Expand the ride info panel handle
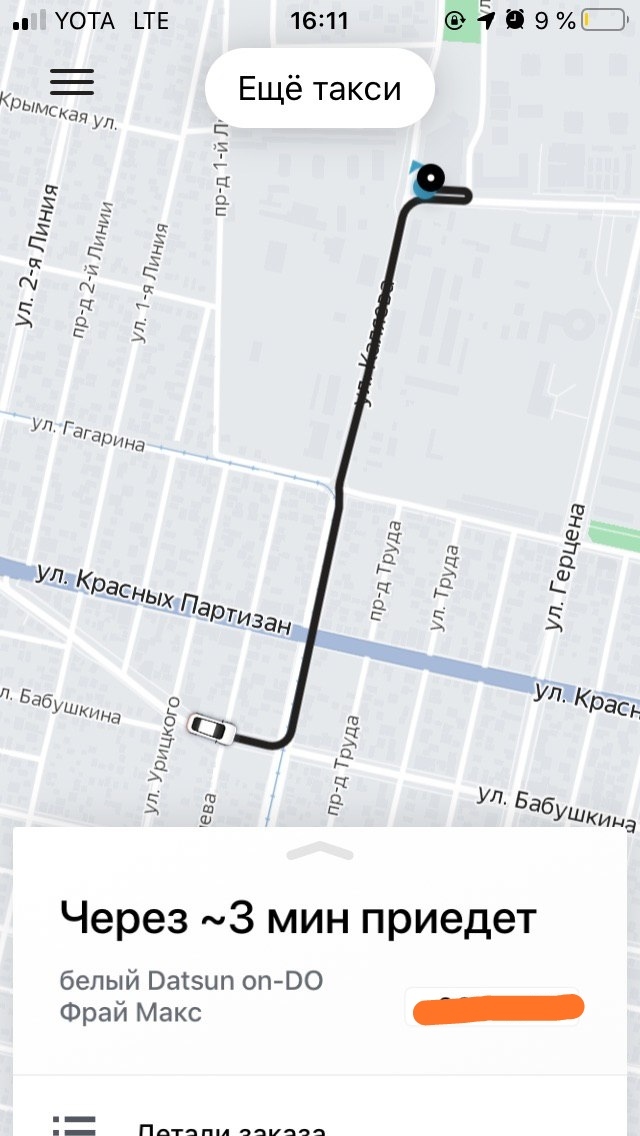The image size is (640, 1136). click(320, 851)
